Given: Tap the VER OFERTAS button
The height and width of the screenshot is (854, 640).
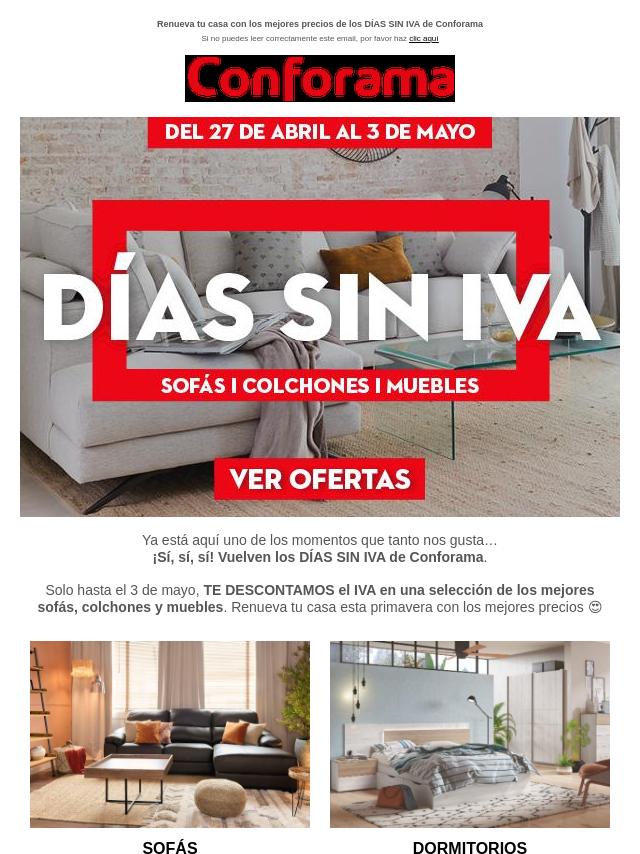Looking at the screenshot, I should pyautogui.click(x=319, y=479).
